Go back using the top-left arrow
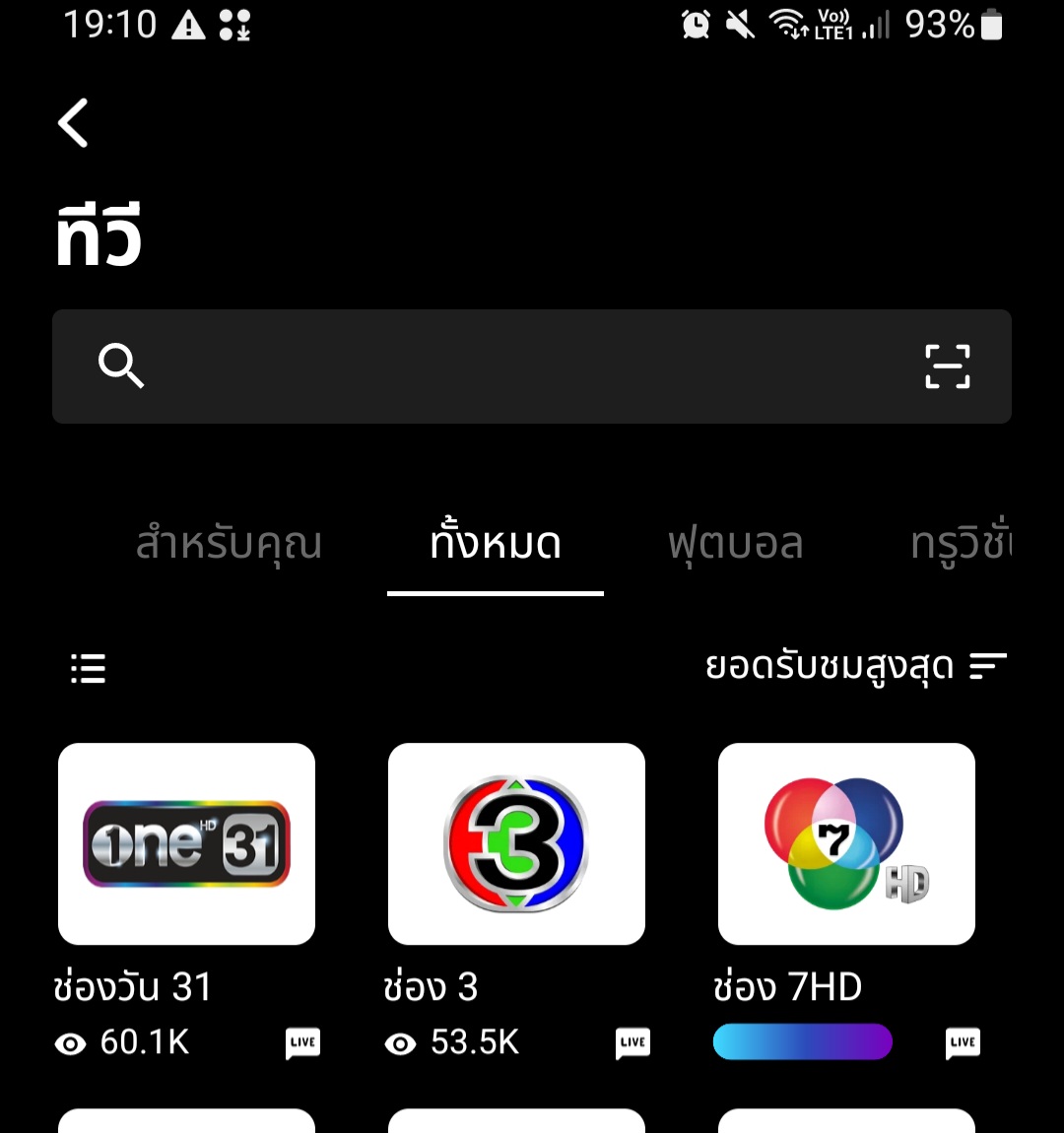1064x1133 pixels. 74,123
